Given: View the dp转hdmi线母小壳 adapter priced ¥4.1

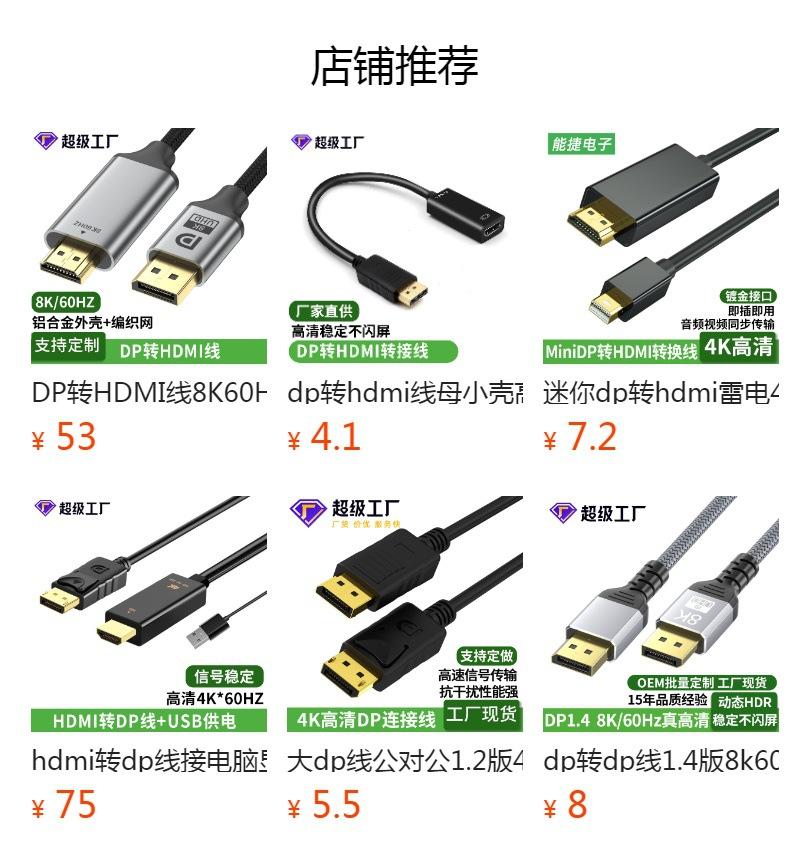Looking at the screenshot, I should [x=405, y=246].
